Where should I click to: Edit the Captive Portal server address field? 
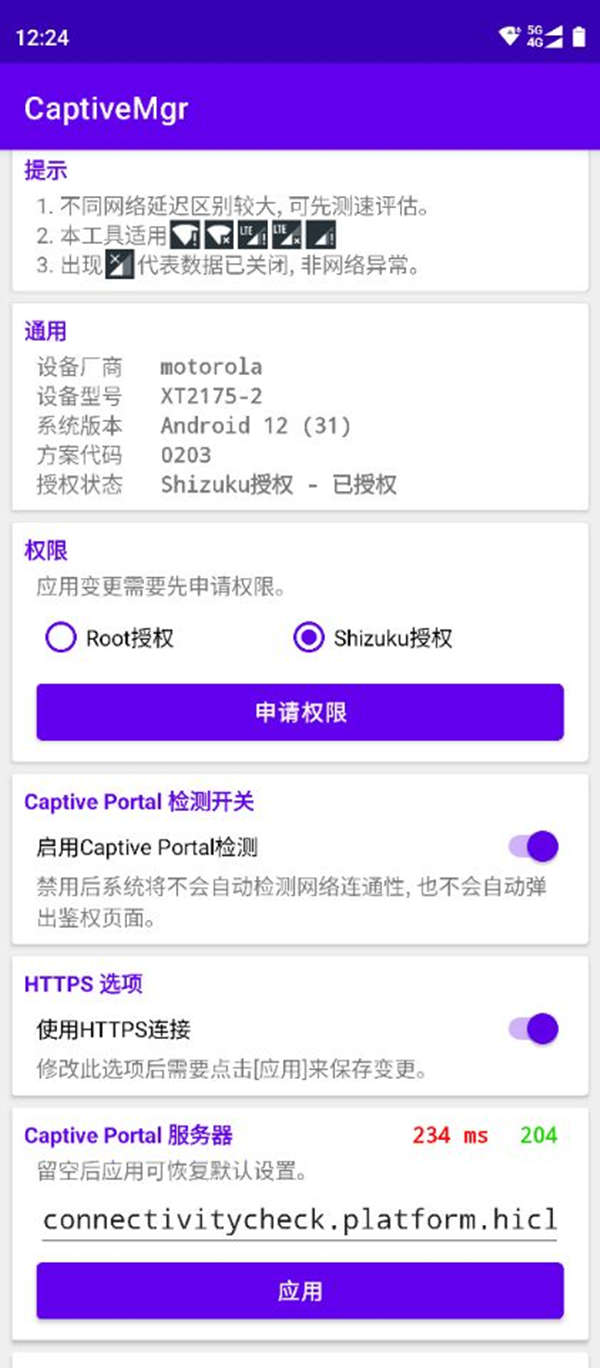[299, 1220]
